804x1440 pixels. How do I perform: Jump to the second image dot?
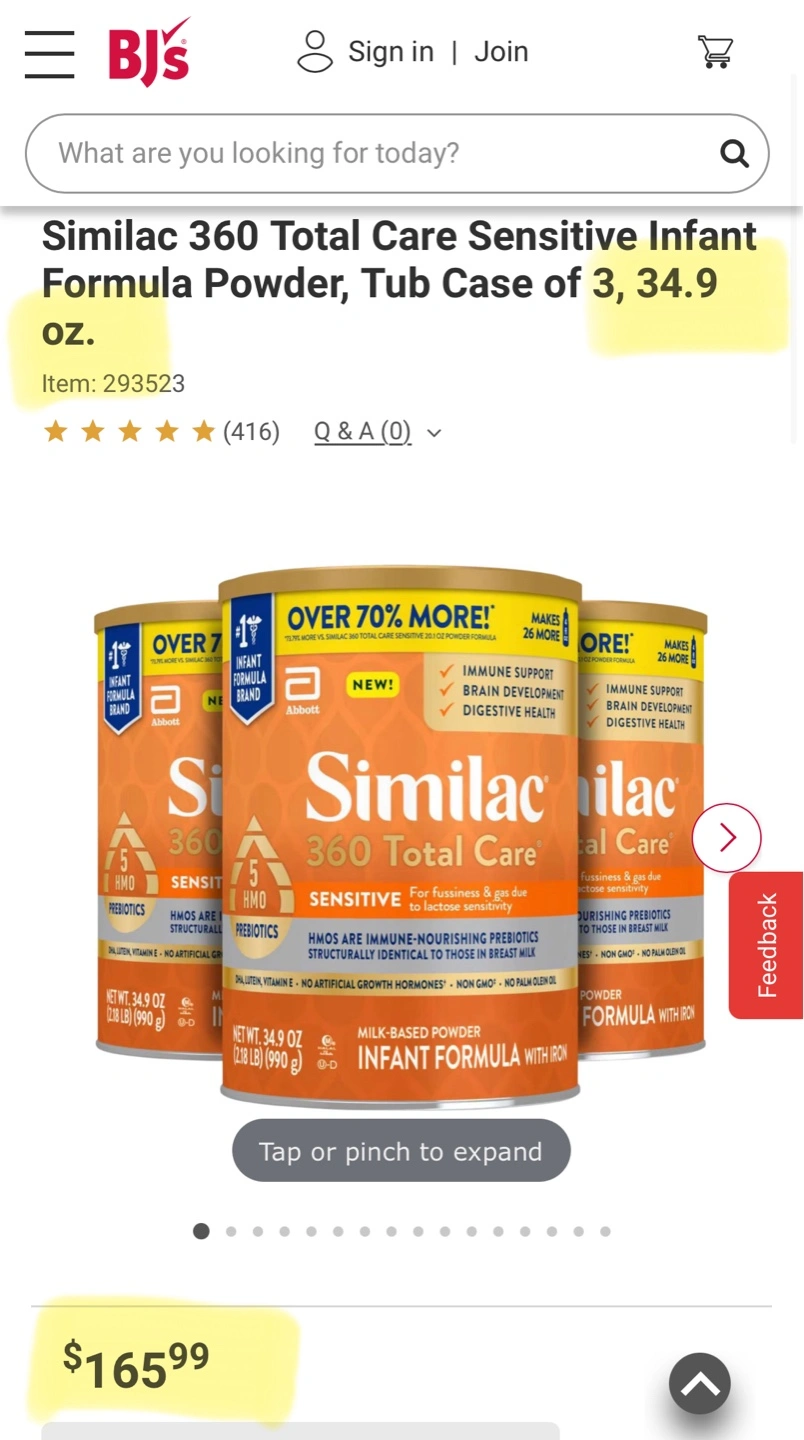[x=231, y=1232]
